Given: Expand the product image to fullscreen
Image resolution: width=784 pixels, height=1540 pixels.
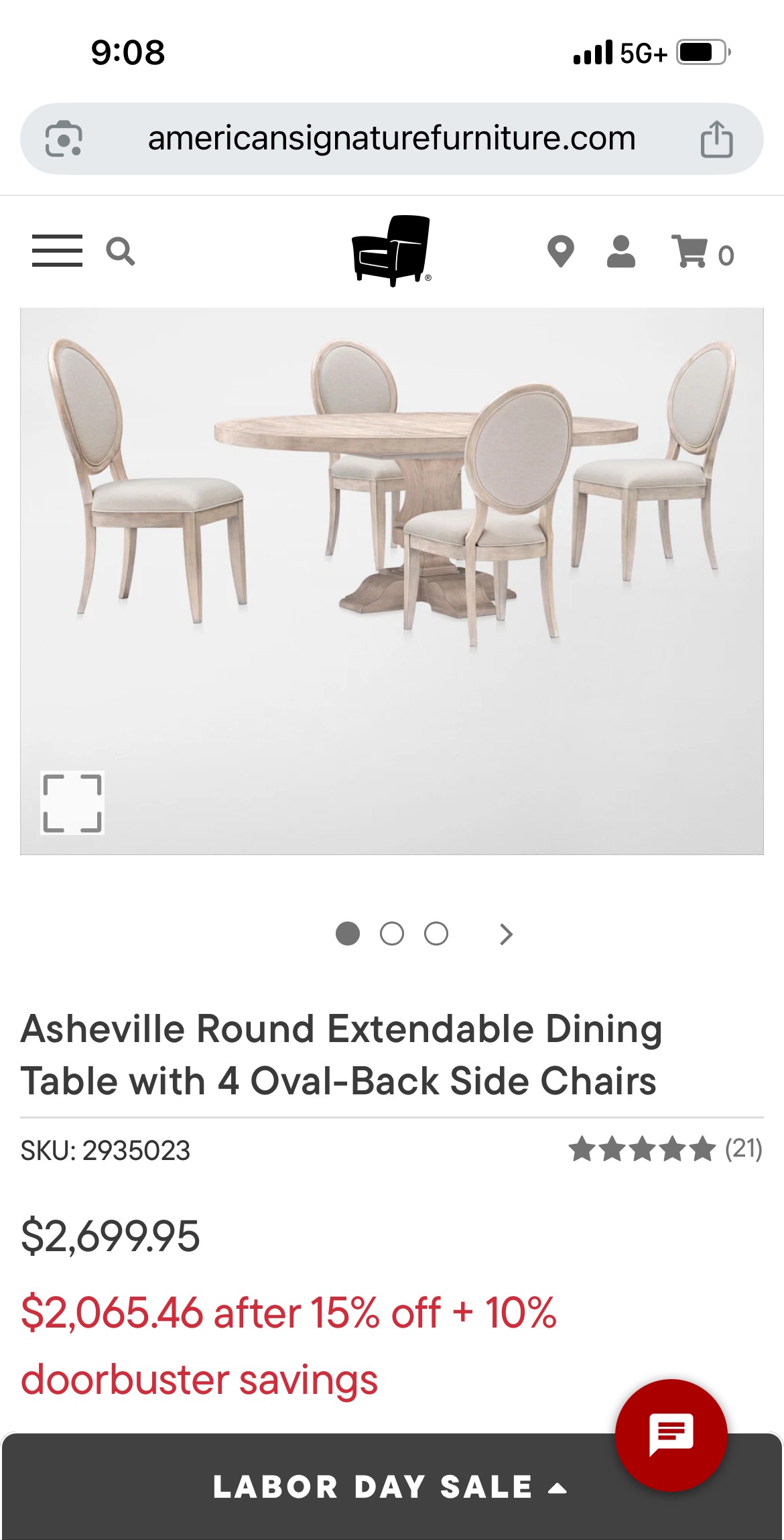Looking at the screenshot, I should point(72,803).
